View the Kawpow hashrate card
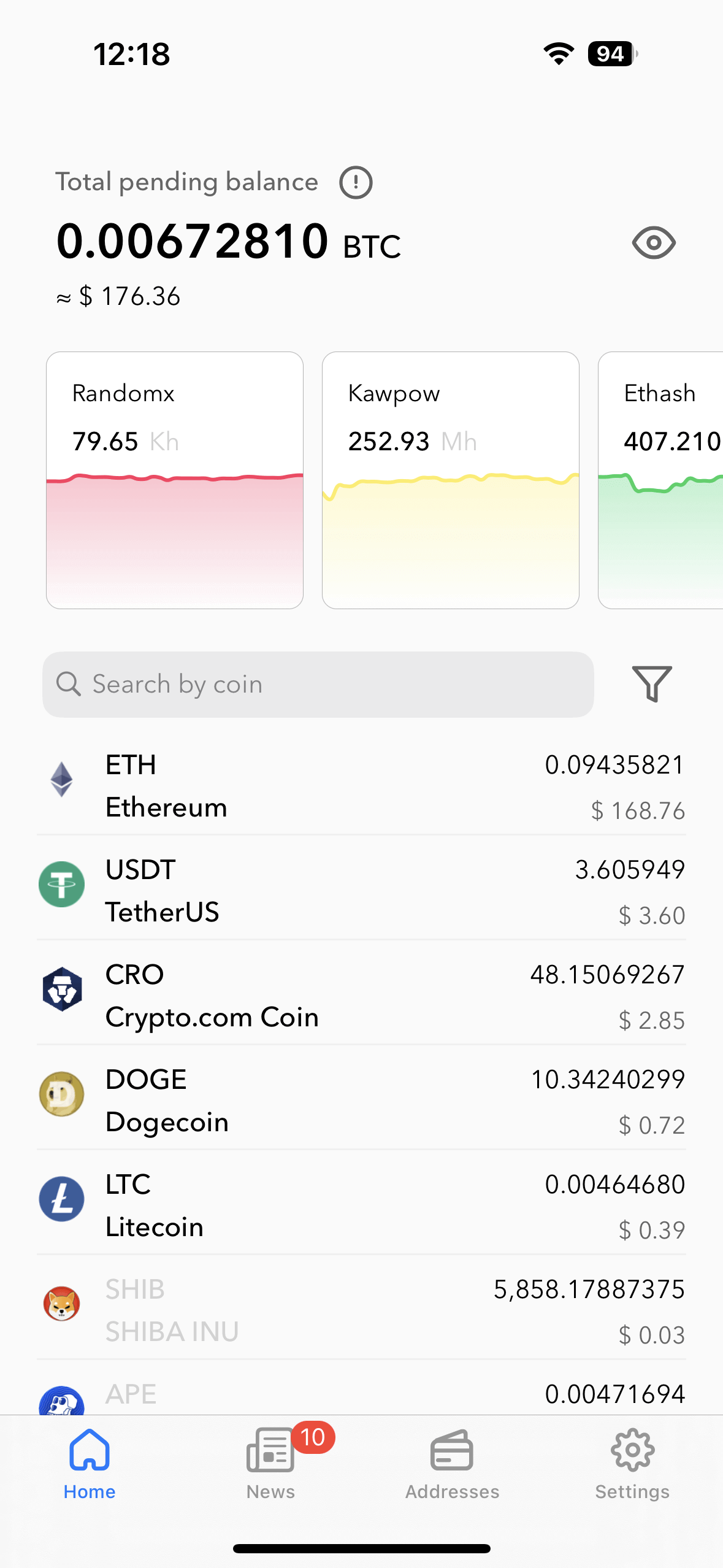 450,478
